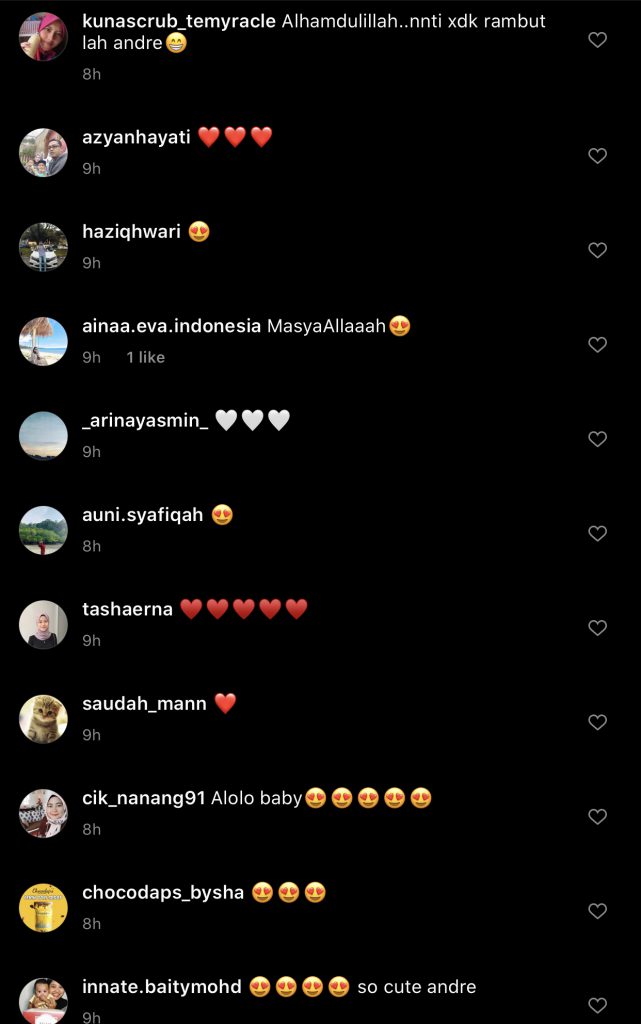View who liked ainaa.eva.indonesia's comment
Viewport: 641px width, 1024px height.
(x=145, y=357)
